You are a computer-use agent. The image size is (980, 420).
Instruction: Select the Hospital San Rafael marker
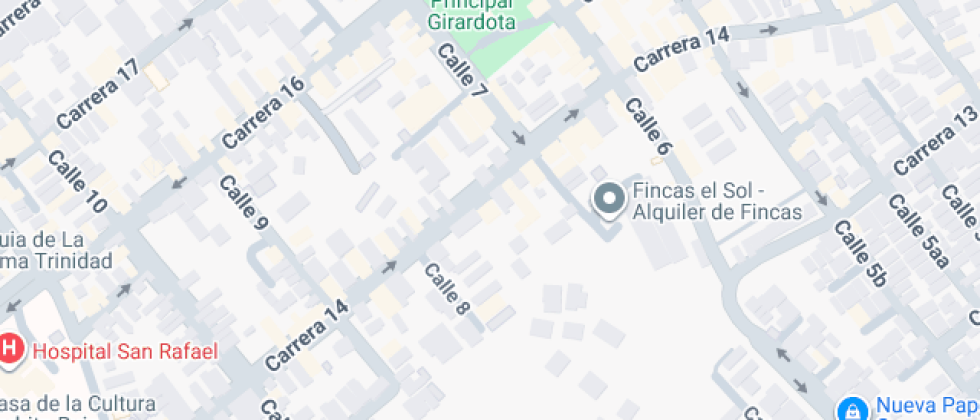(x=11, y=350)
